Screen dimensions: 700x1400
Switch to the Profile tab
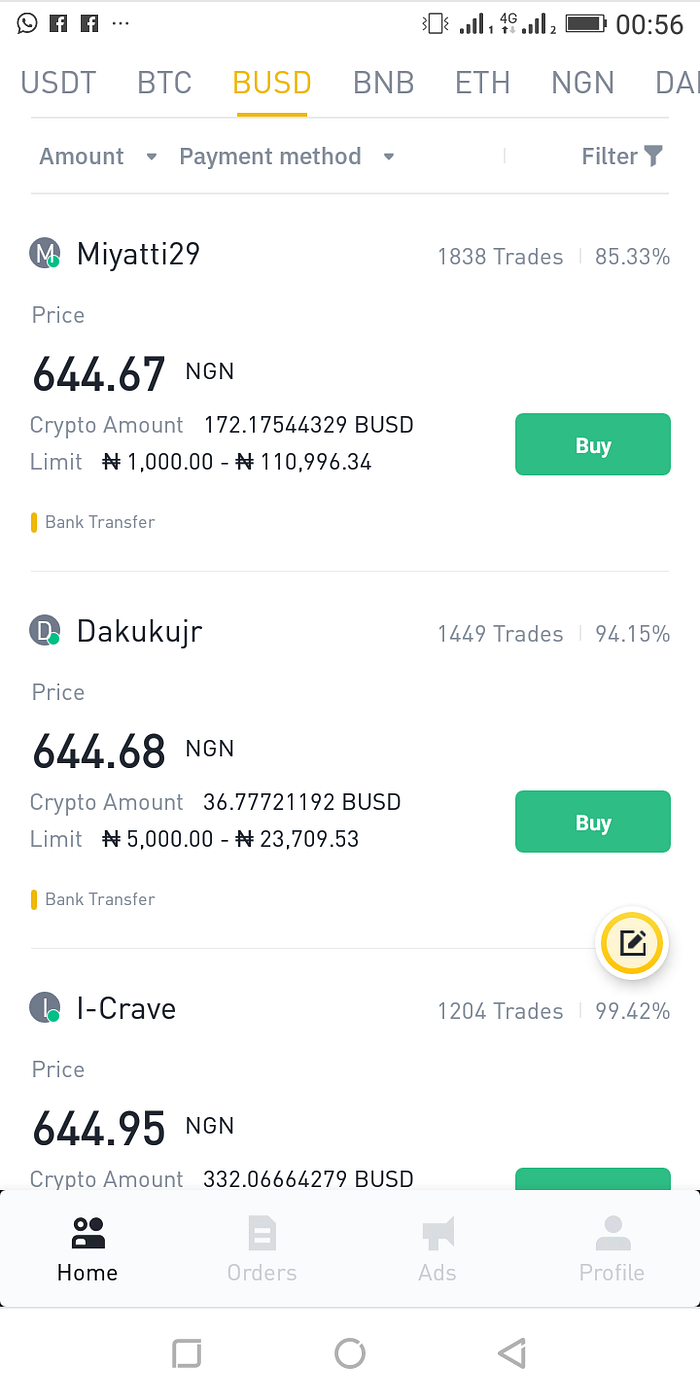[612, 1250]
